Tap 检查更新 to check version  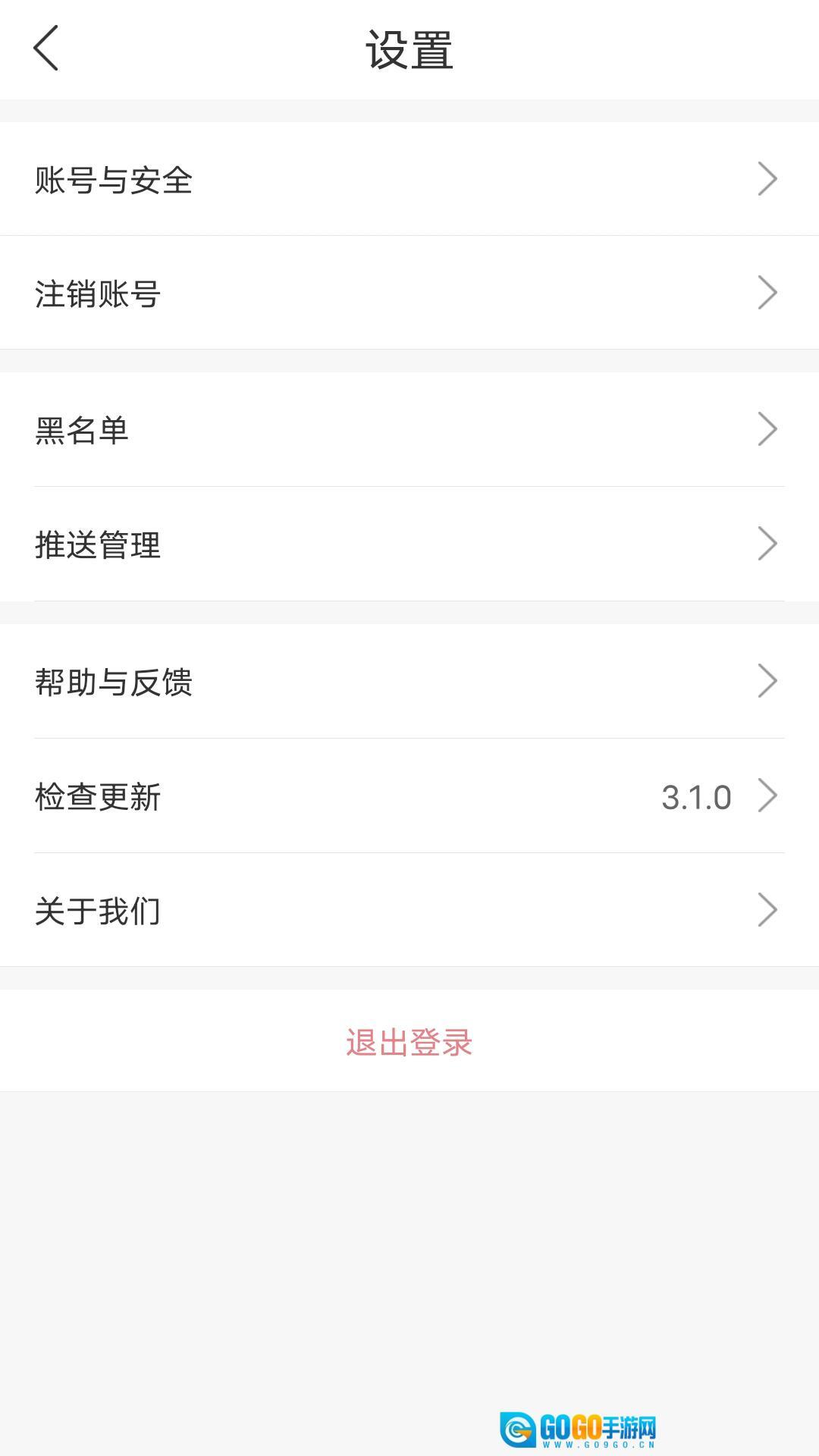coord(409,796)
